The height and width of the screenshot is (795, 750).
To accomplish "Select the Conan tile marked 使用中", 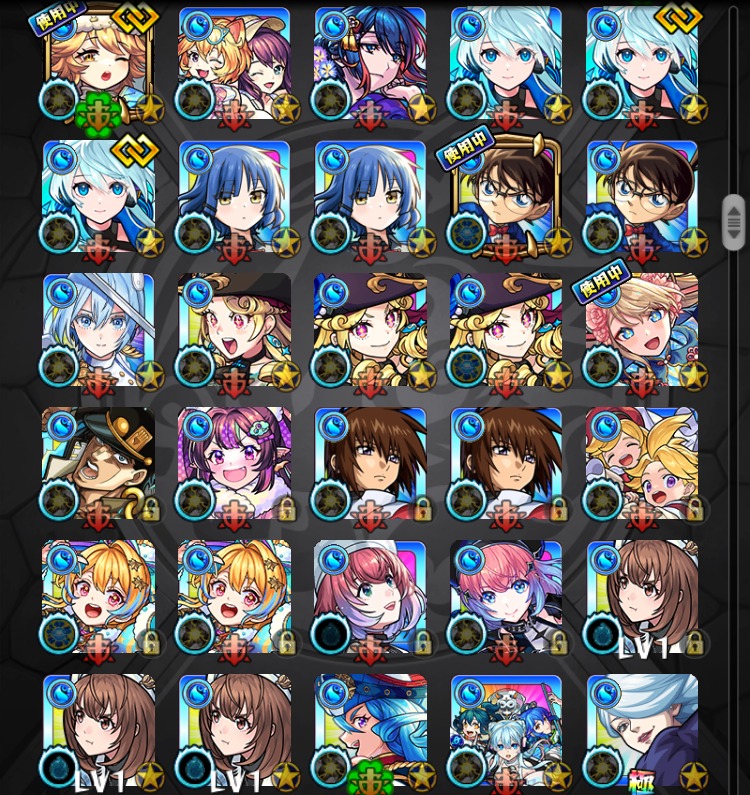I will (x=506, y=197).
